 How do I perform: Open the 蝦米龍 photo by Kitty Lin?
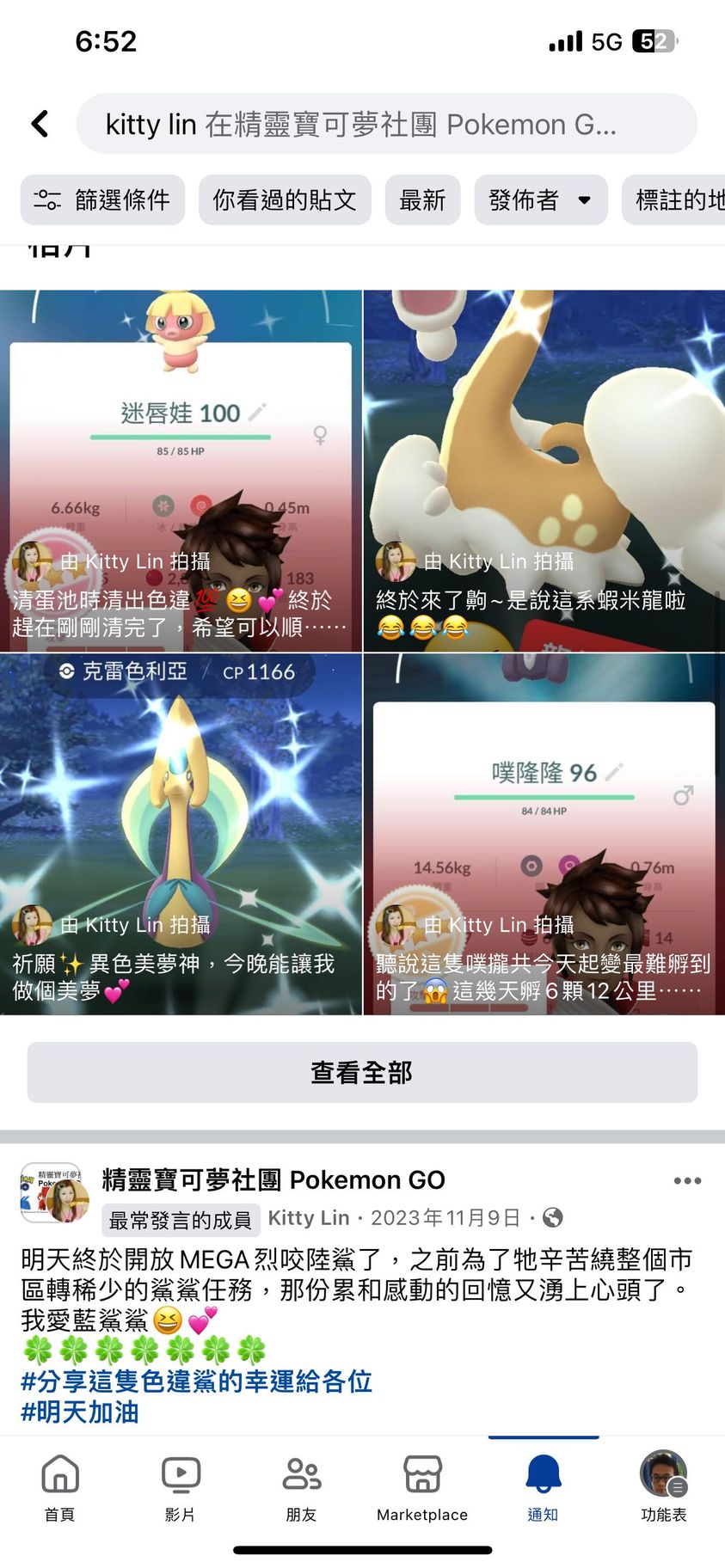click(x=544, y=470)
